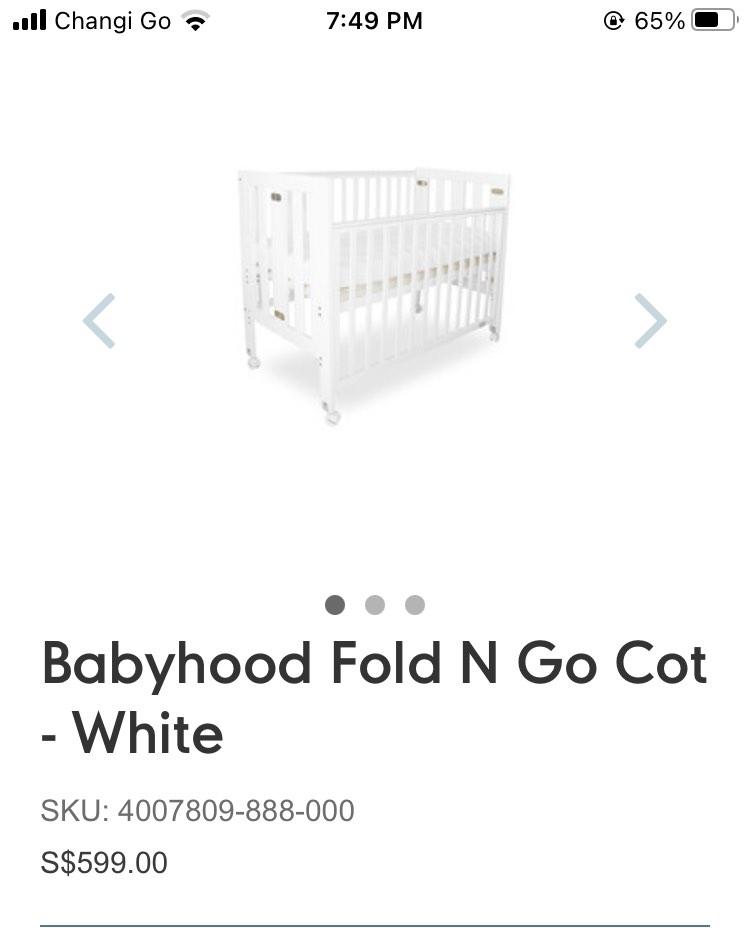Click the S$599.00 price label
750x928 pixels.
click(104, 863)
